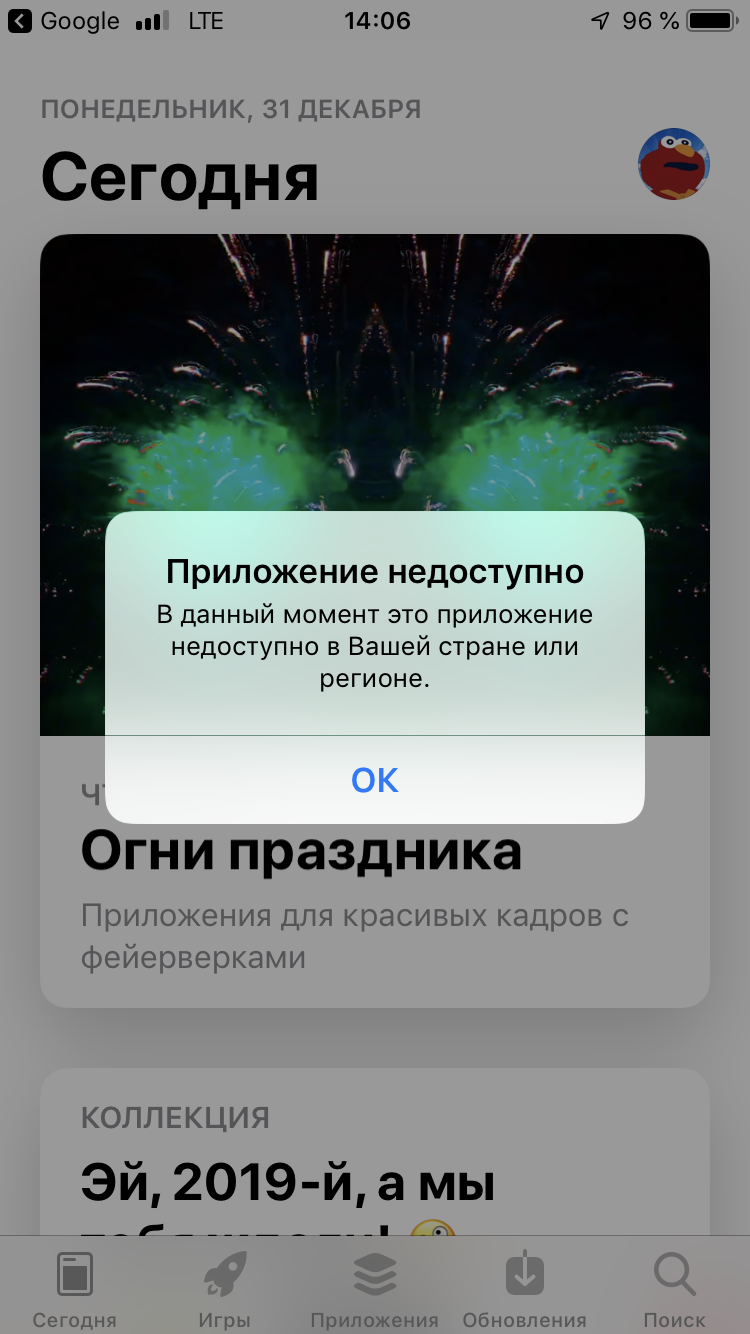Dismiss the alert by tapping OK
Image resolution: width=750 pixels, height=1334 pixels.
tap(375, 780)
